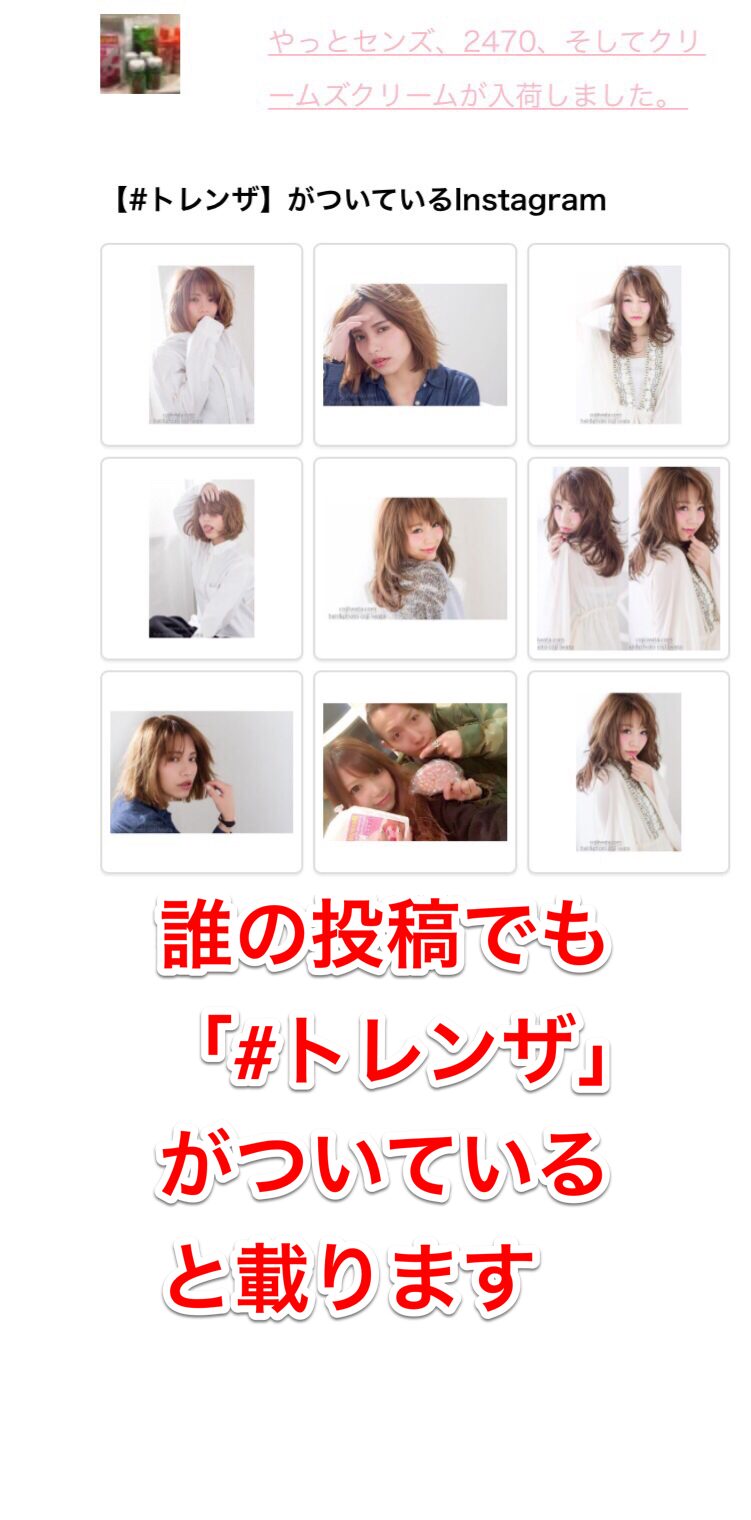
Task: Open the link about センズ, 2470 arriving in stock
Action: 487,70
